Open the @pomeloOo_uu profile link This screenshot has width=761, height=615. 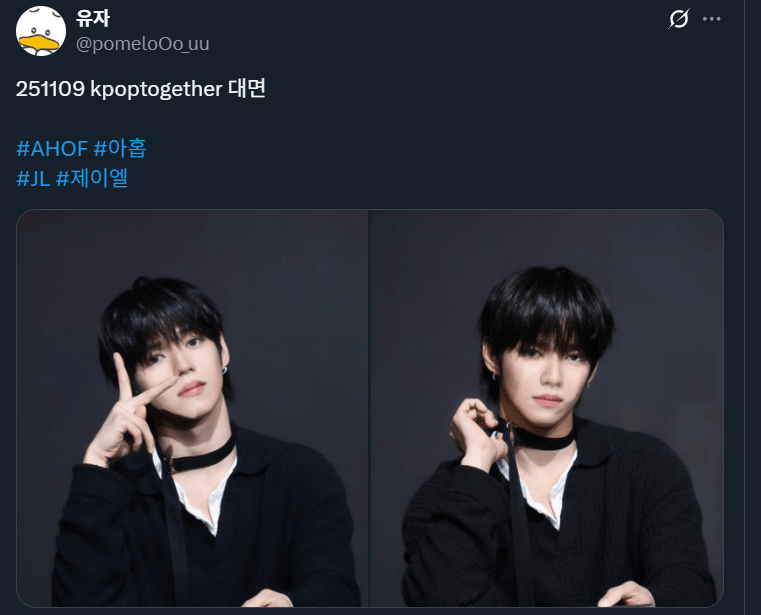[143, 43]
